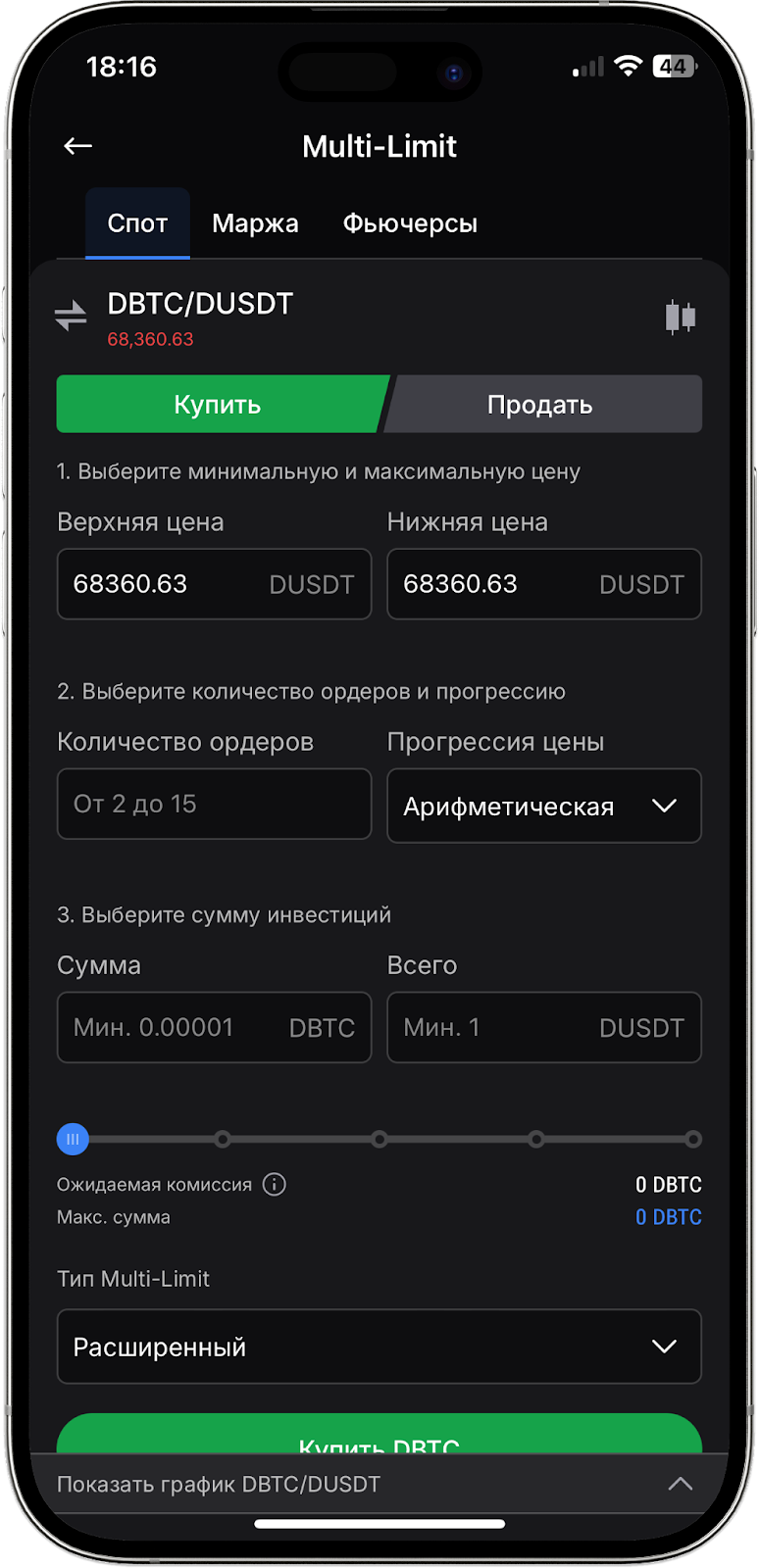Tap the investment amount slider handle
759x1568 pixels.
[x=73, y=1139]
